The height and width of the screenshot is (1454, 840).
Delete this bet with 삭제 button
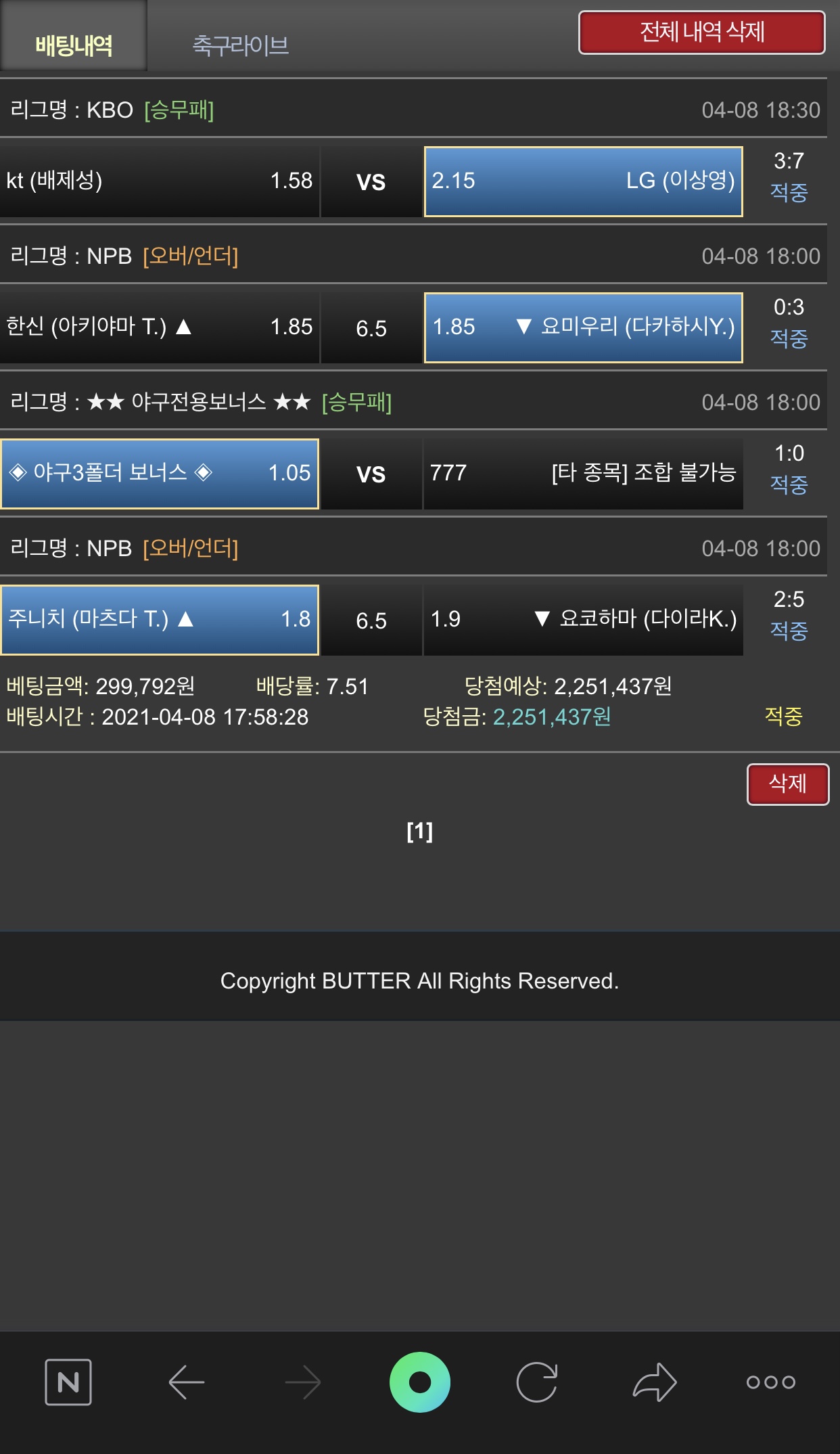(787, 783)
